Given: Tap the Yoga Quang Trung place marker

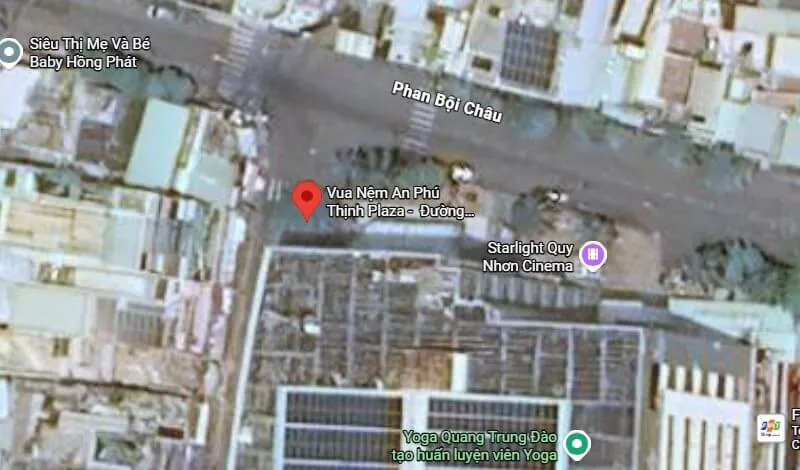Looking at the screenshot, I should (x=576, y=443).
